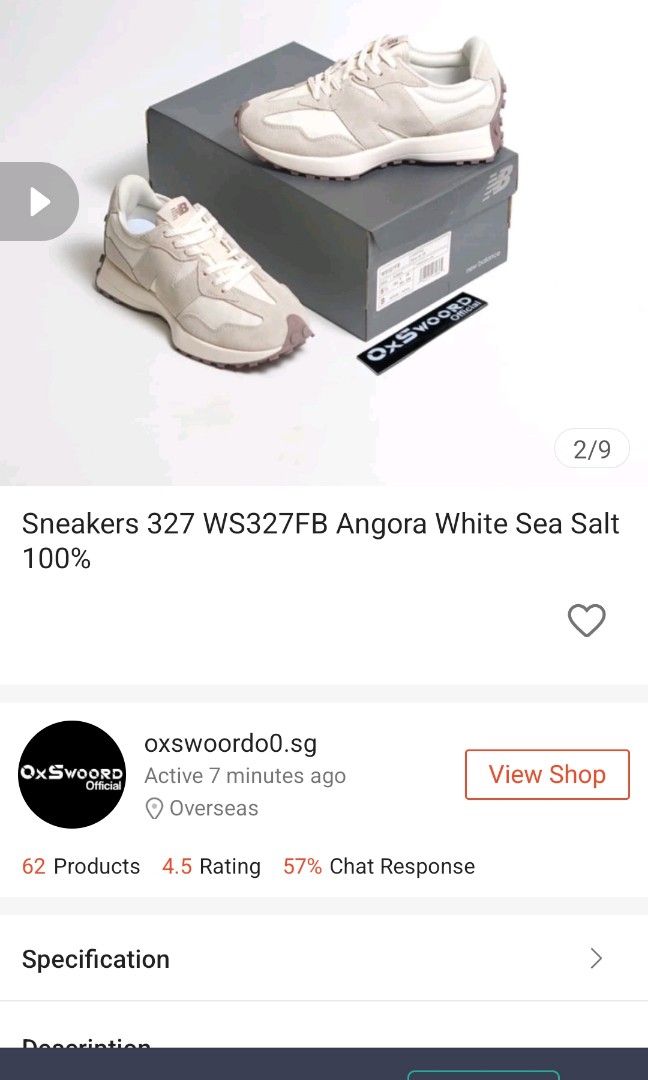Add the sneakers to favorites

tap(587, 621)
